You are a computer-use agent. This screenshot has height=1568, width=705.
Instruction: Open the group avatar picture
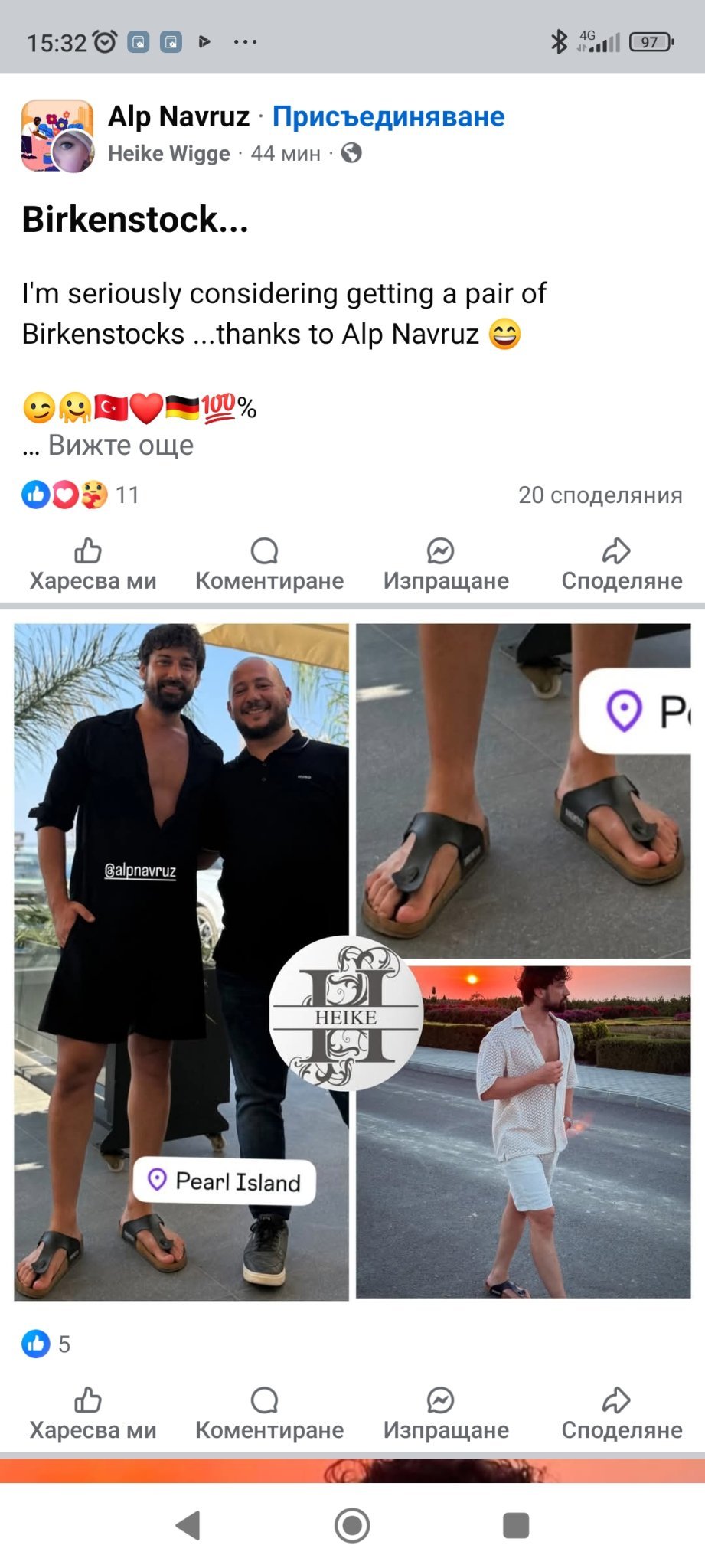click(x=57, y=136)
